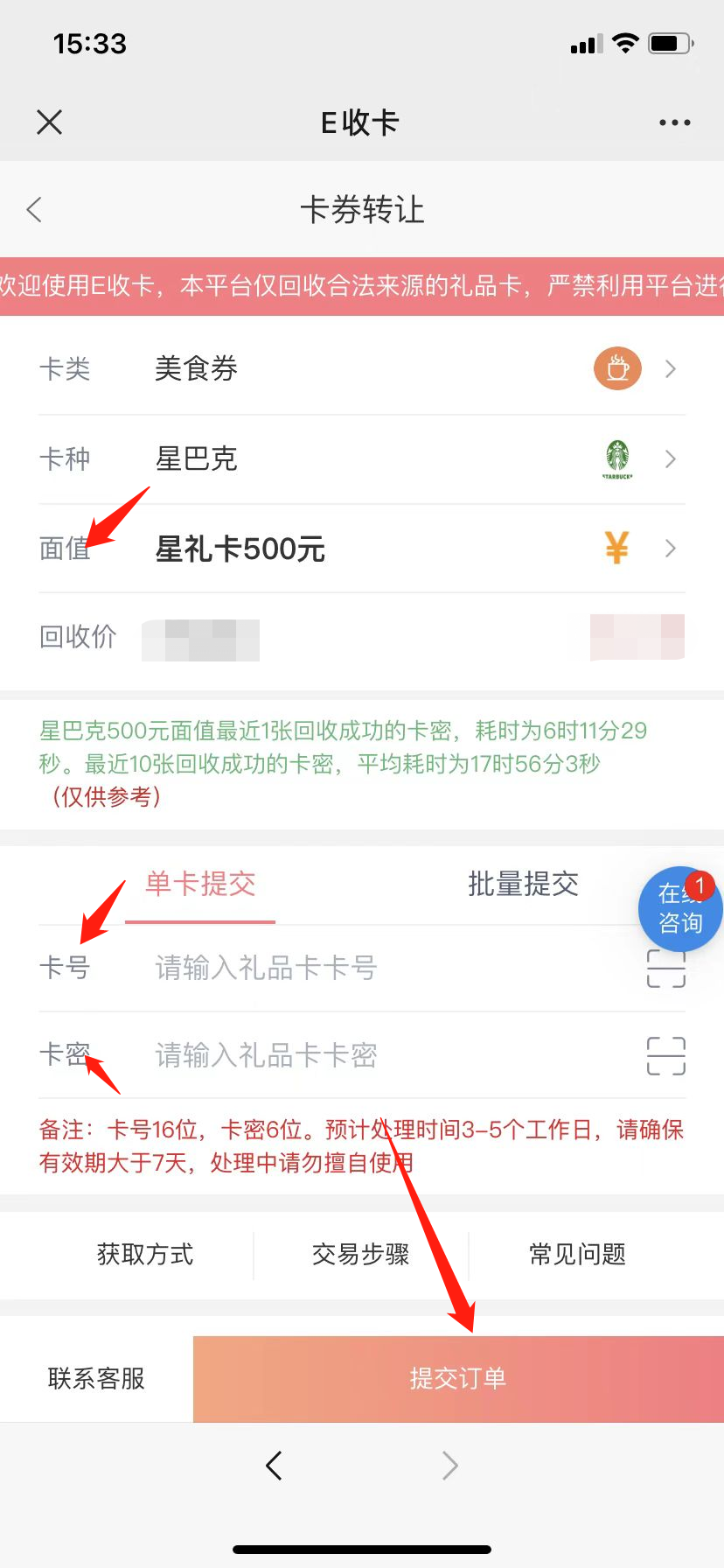Contact support via 联系客服
This screenshot has width=724, height=1568.
96,1379
